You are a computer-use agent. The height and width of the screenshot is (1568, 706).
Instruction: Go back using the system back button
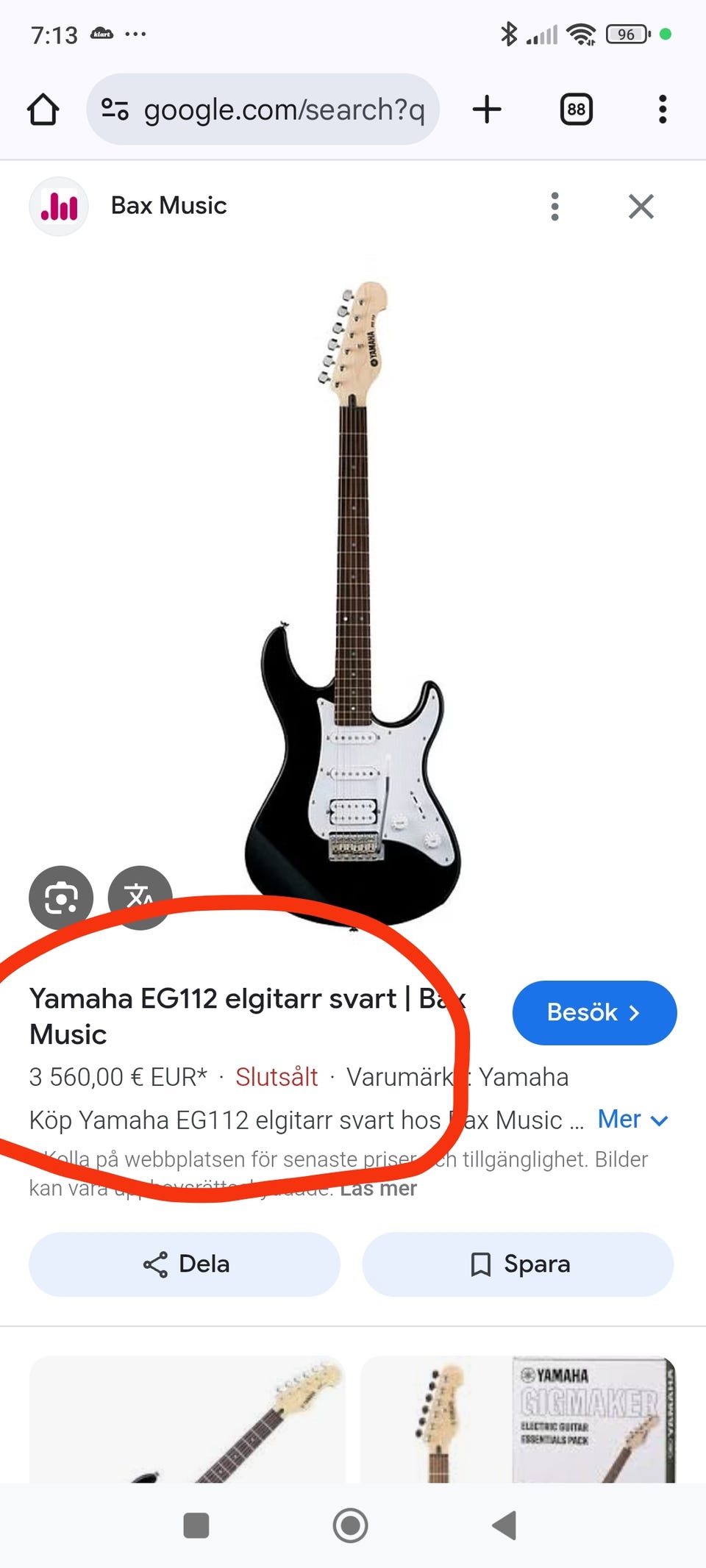coord(504,1525)
